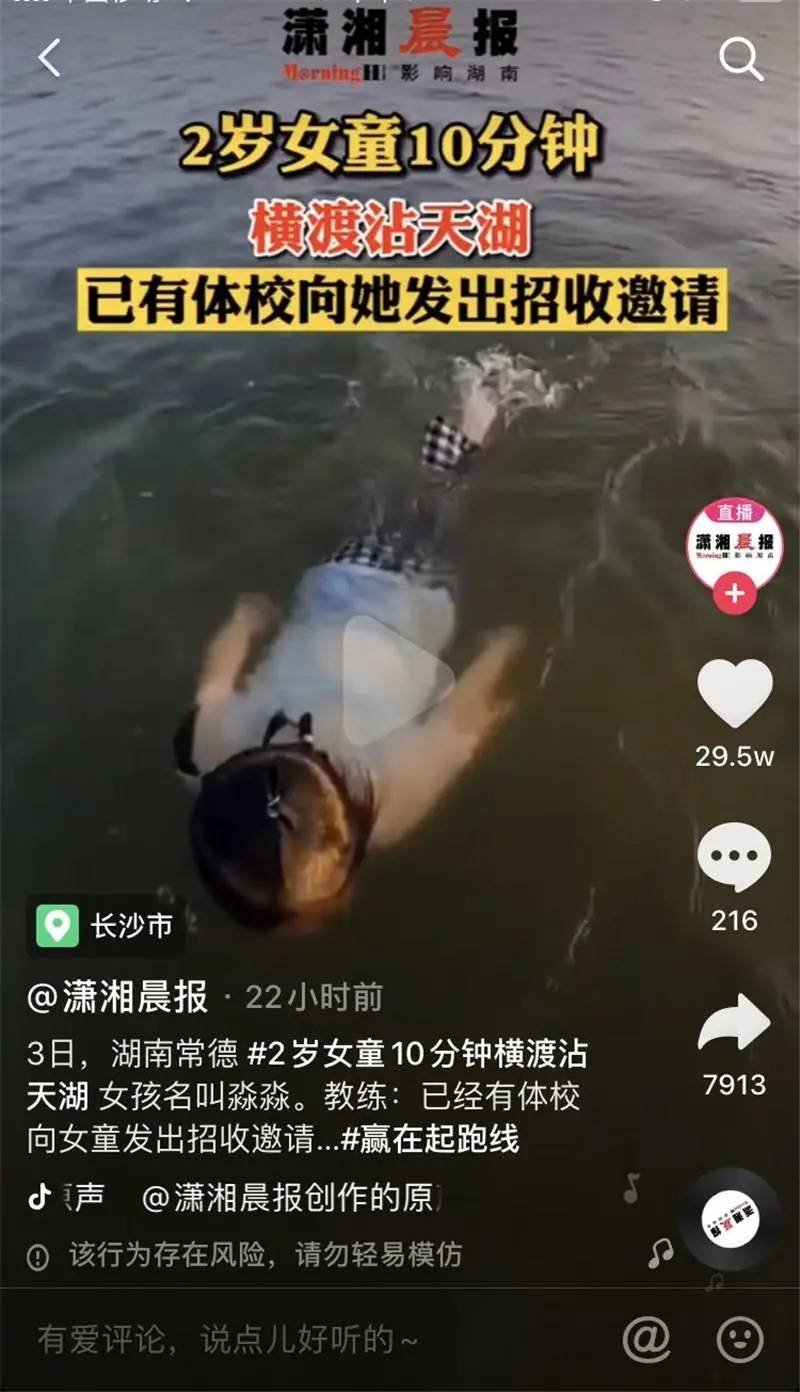Like the video with the heart icon

[x=734, y=693]
